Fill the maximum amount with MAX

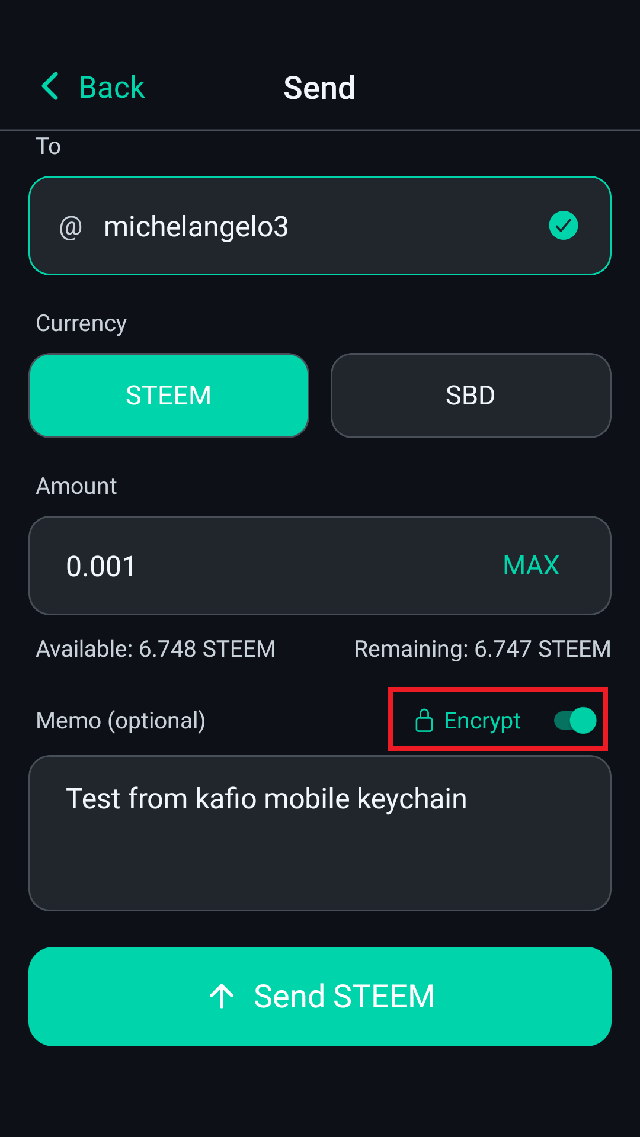click(531, 565)
